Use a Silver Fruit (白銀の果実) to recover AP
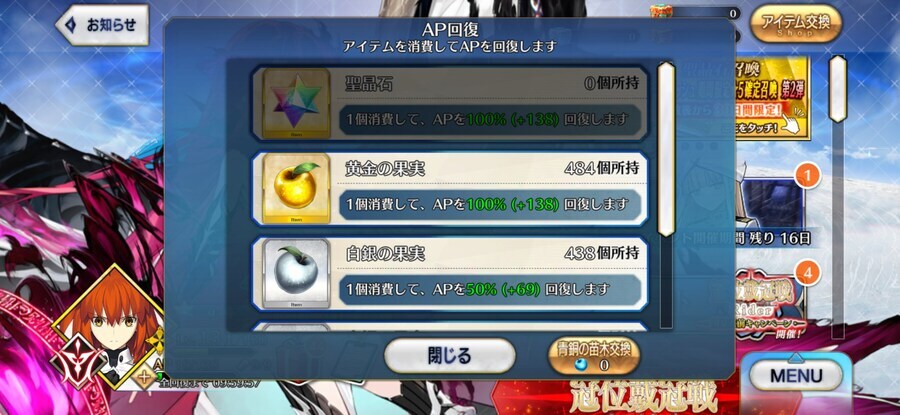 (449, 270)
